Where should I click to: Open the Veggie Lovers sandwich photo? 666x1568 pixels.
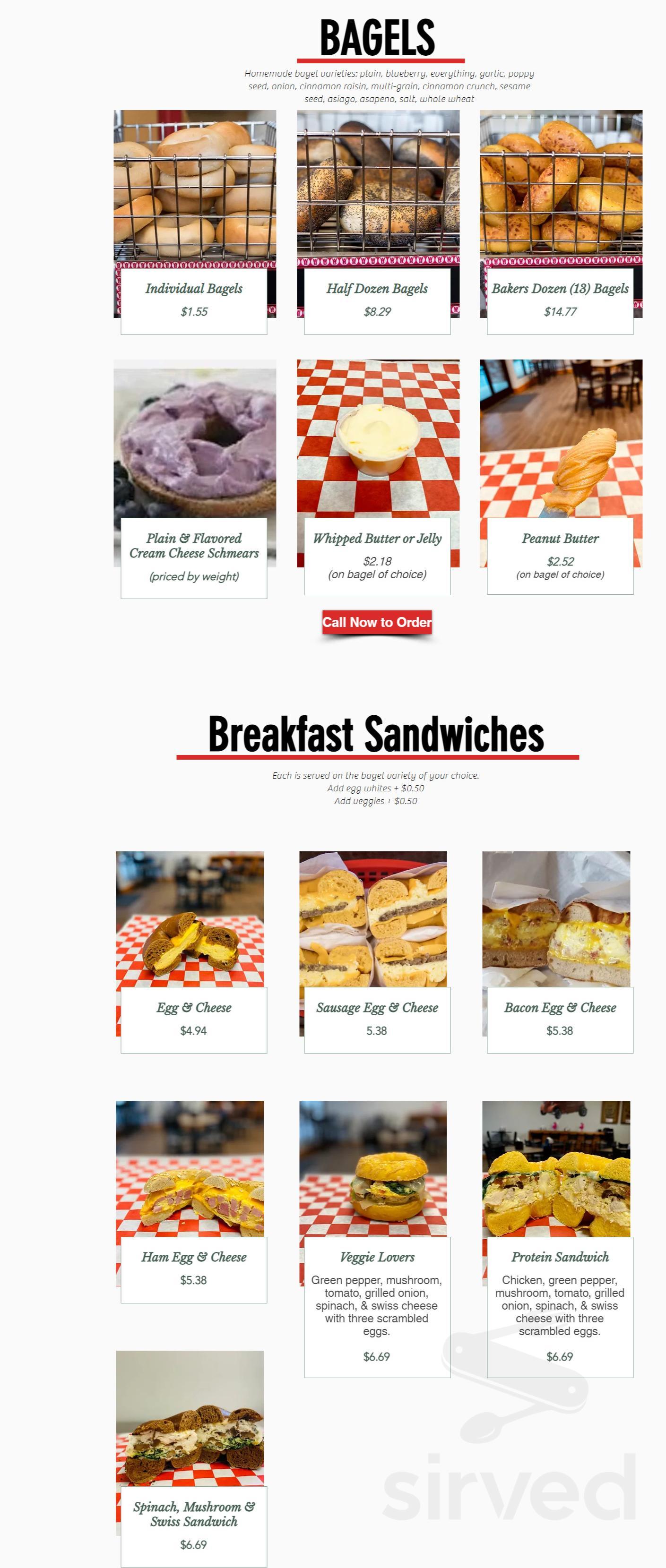[x=374, y=1169]
